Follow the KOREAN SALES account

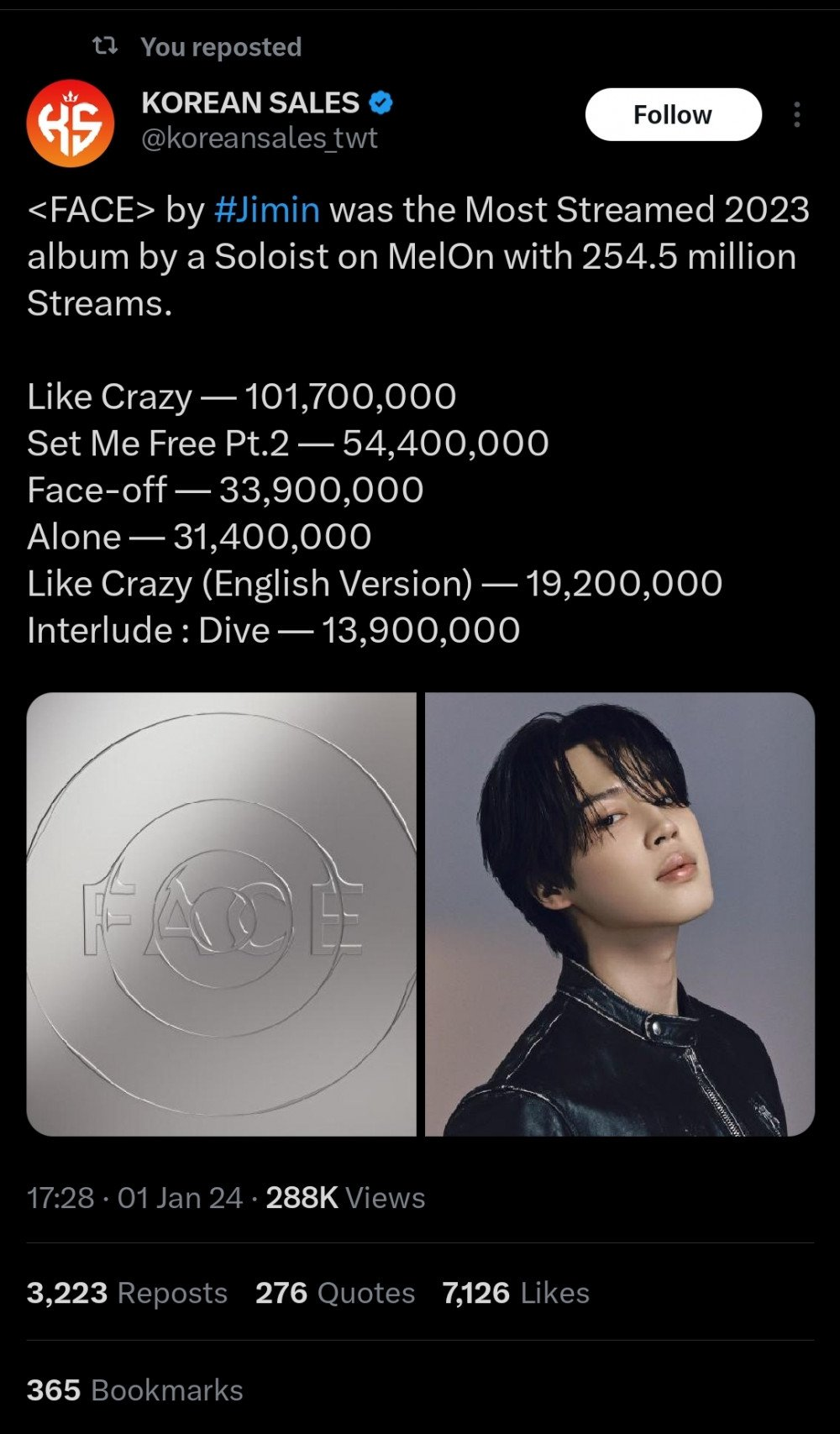click(673, 114)
